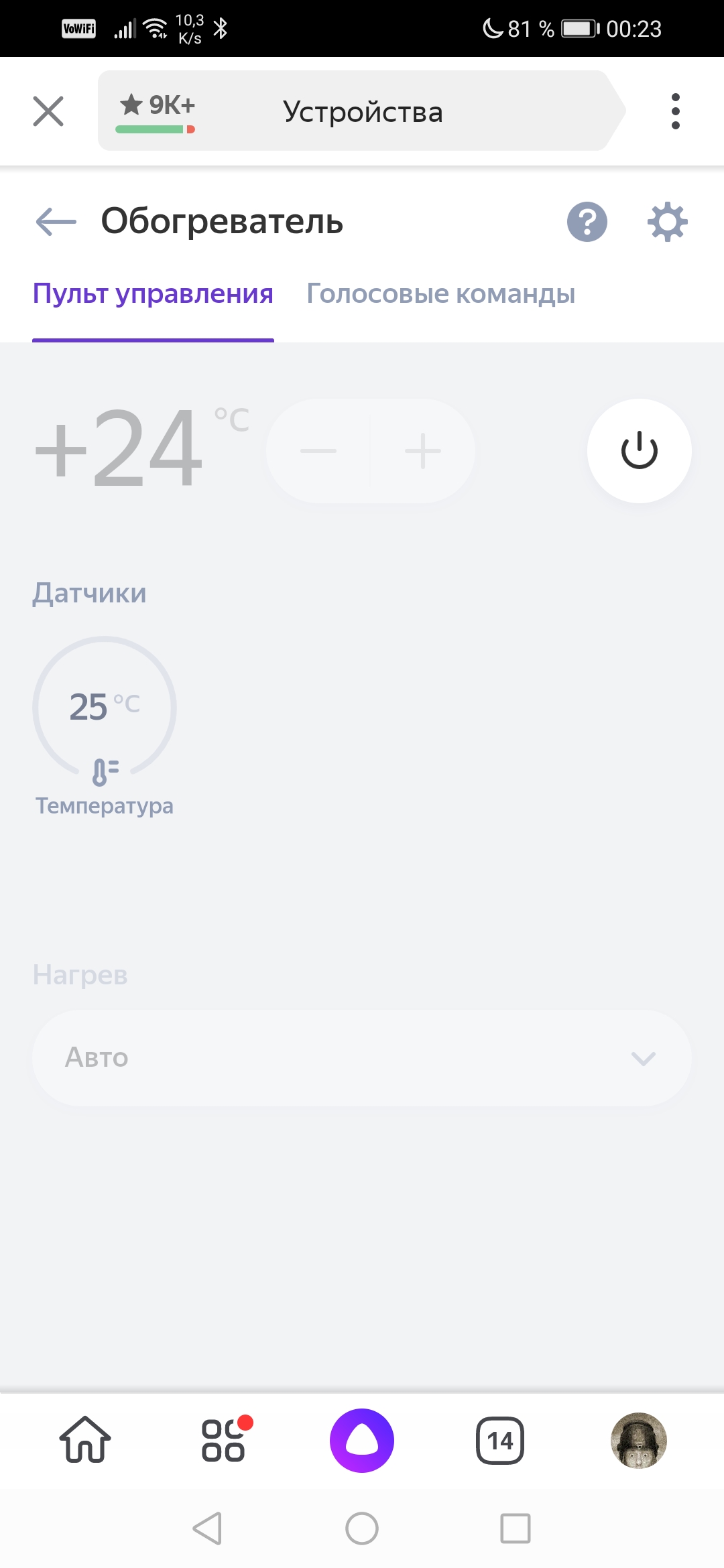Tap the 9K+ rating badge

click(x=158, y=111)
